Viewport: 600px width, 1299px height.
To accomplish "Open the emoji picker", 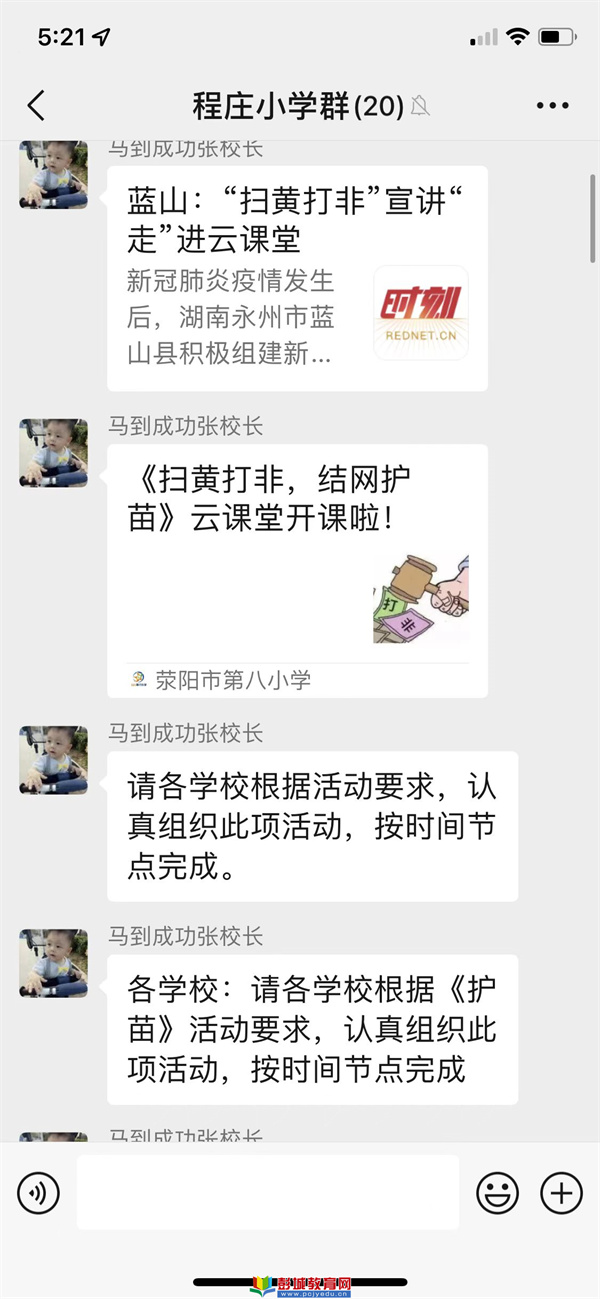I will (x=497, y=1192).
